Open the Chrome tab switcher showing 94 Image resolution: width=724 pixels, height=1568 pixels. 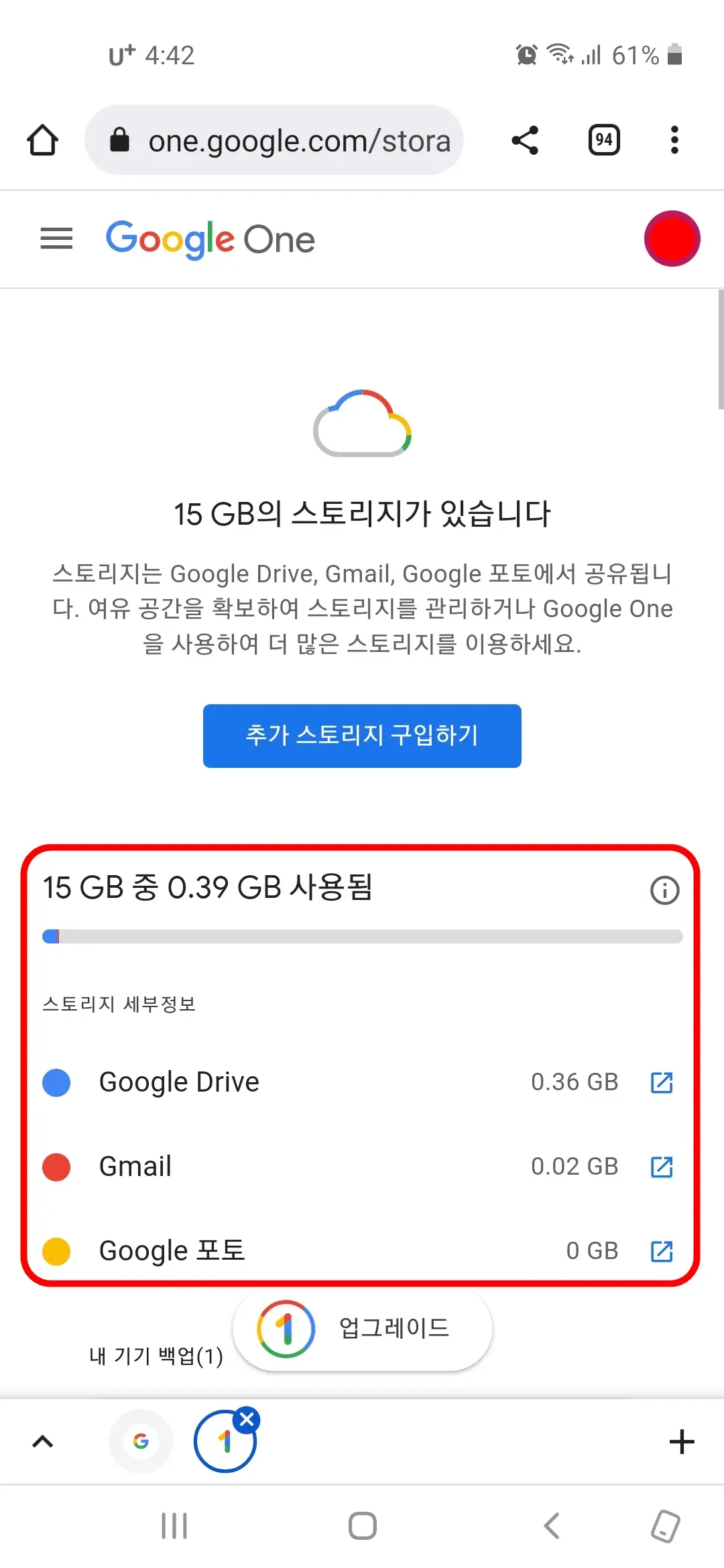[603, 140]
